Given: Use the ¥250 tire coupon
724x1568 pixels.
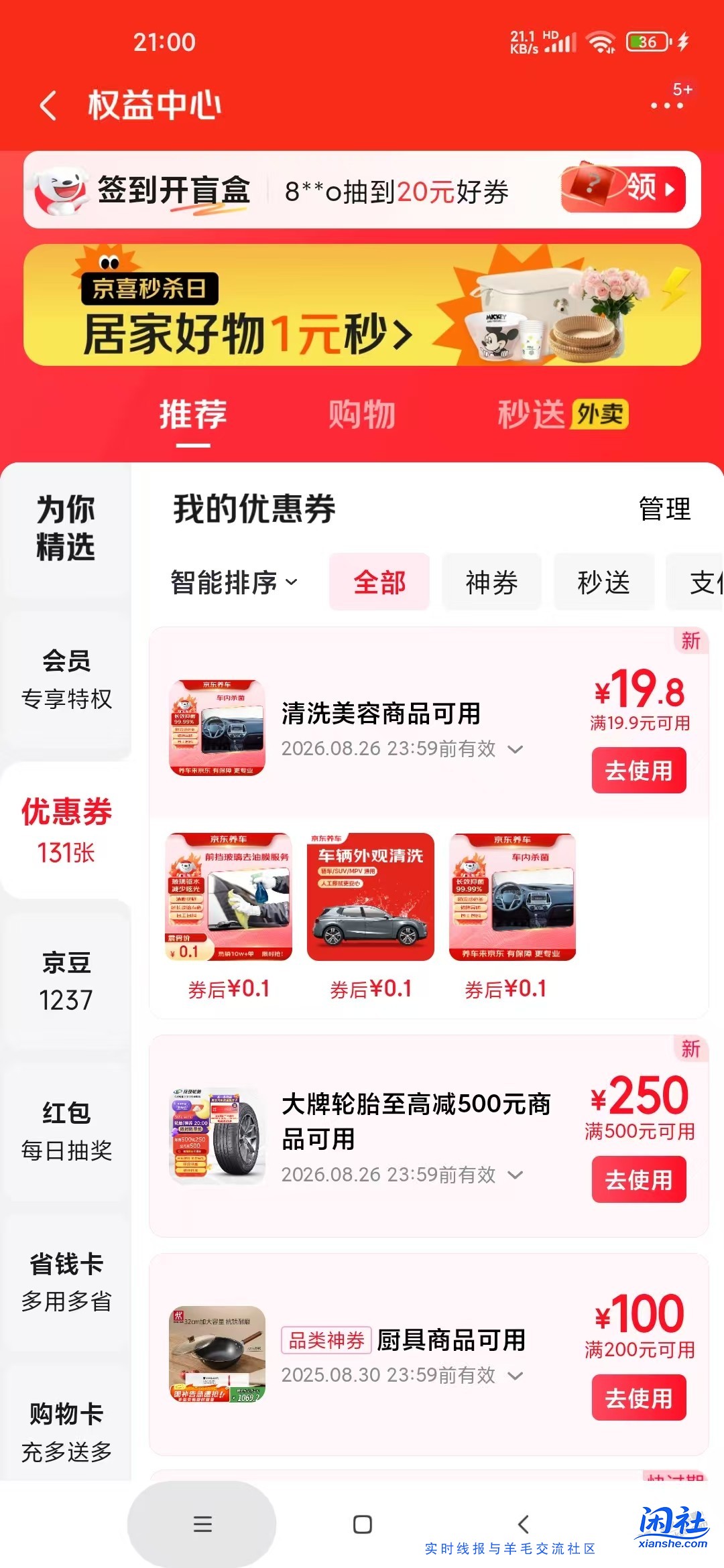Looking at the screenshot, I should point(638,1179).
